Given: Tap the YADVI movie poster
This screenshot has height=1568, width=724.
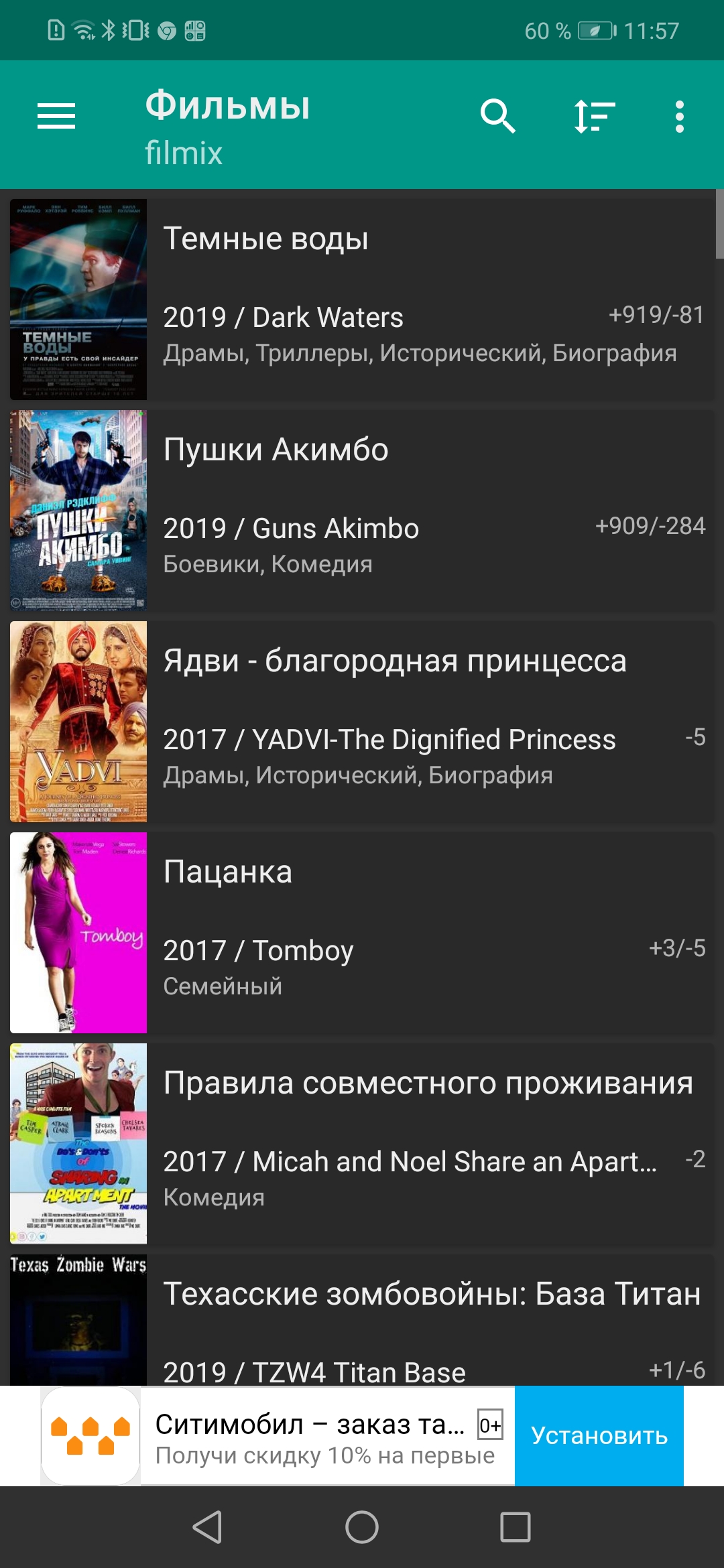Looking at the screenshot, I should click(78, 720).
